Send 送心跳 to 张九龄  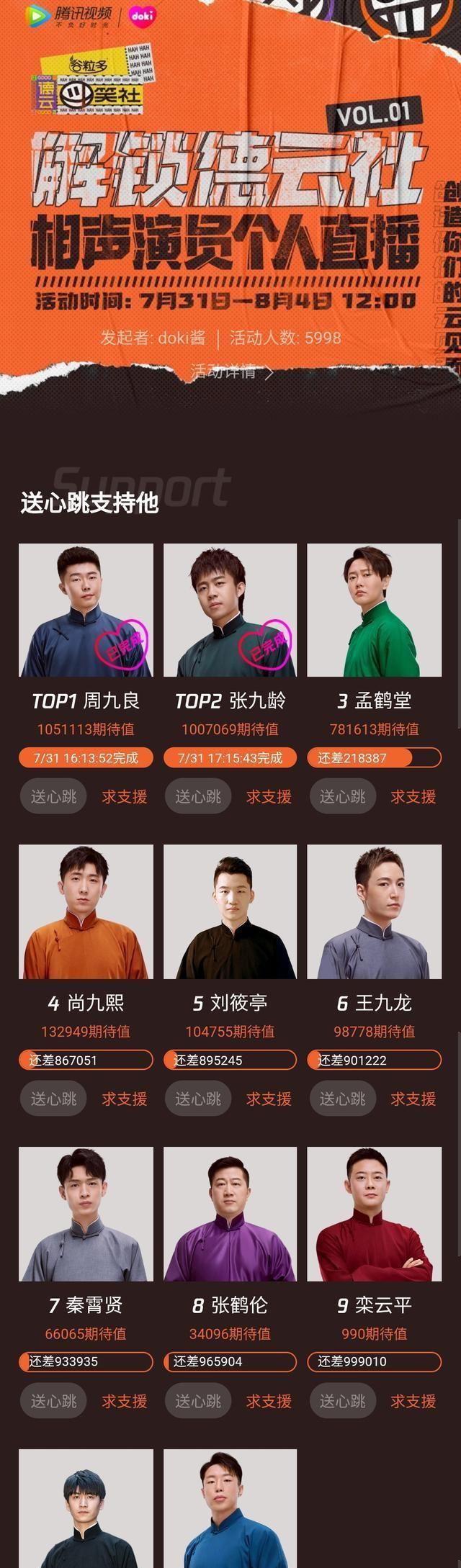198,796
